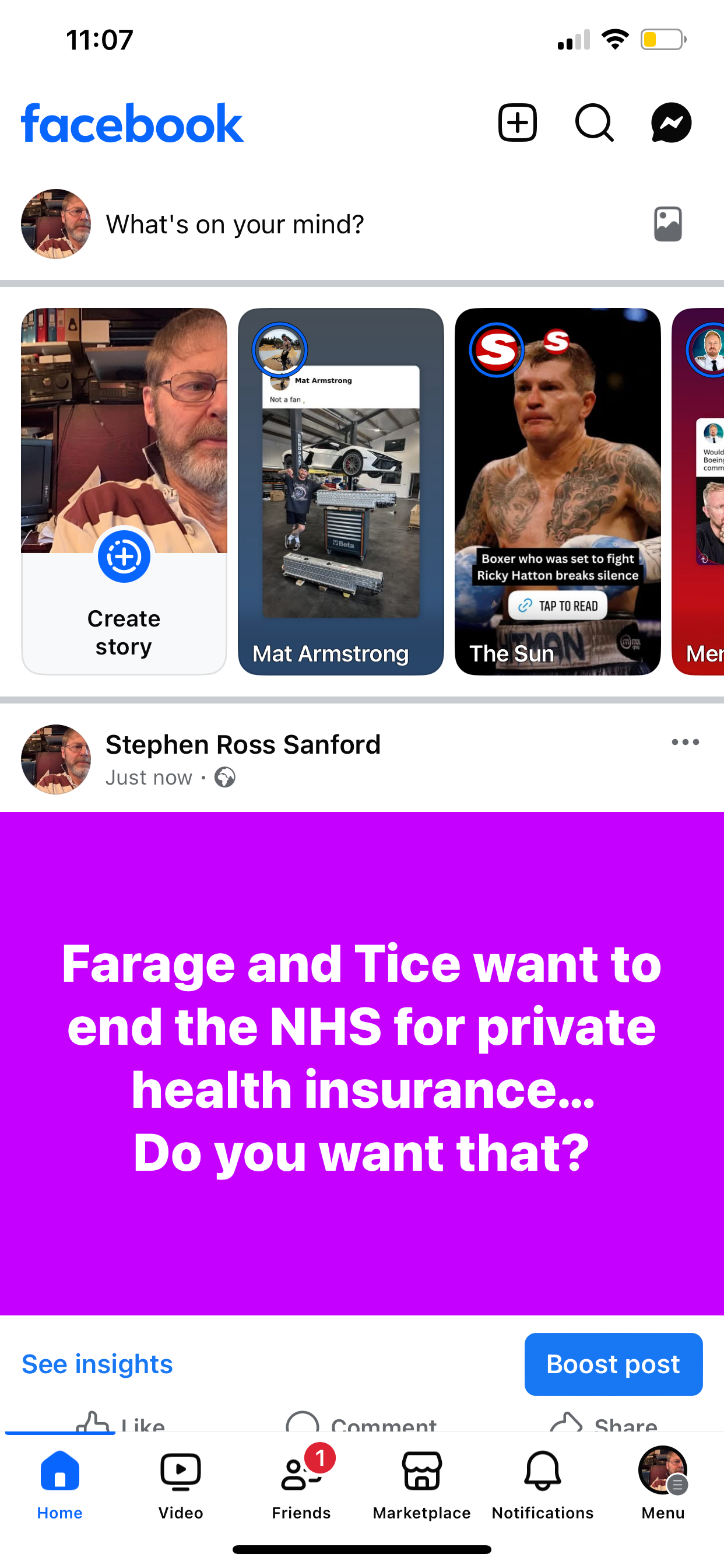The height and width of the screenshot is (1568, 724).
Task: Switch to the Video tab
Action: pos(181,1483)
